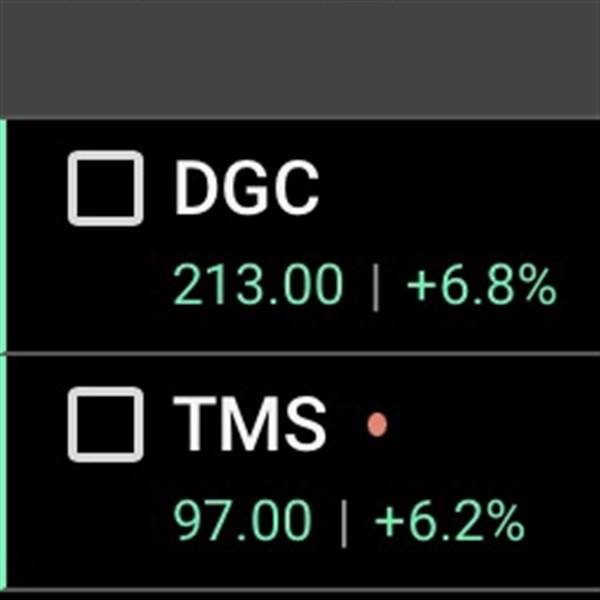Select the TMS checkbox

(x=105, y=425)
